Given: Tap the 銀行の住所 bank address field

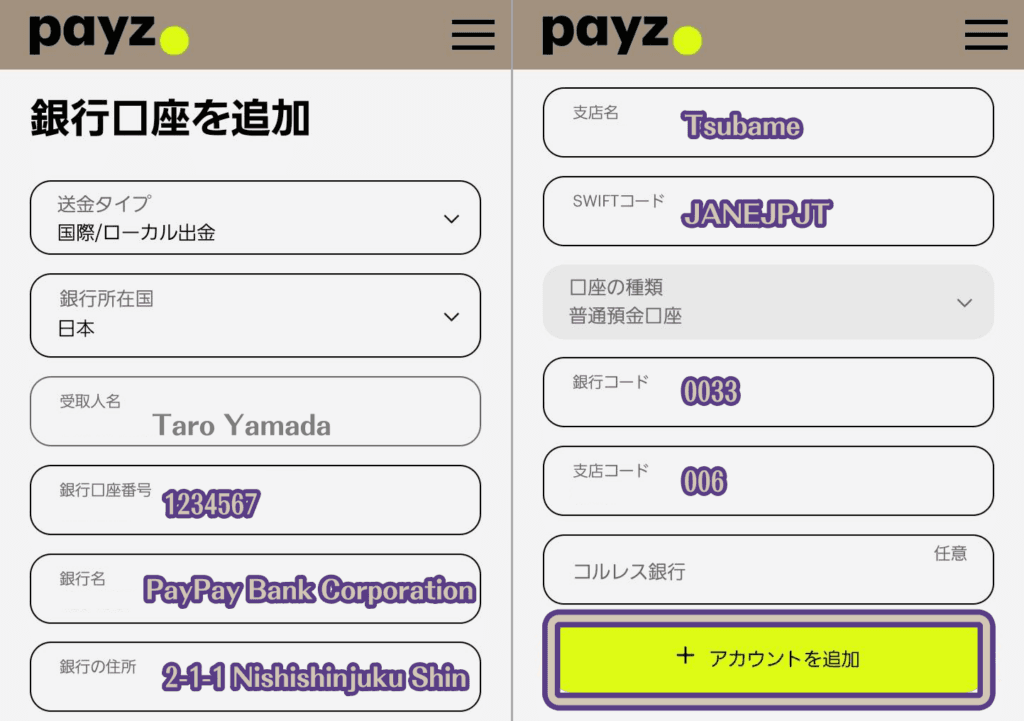Looking at the screenshot, I should (x=255, y=676).
